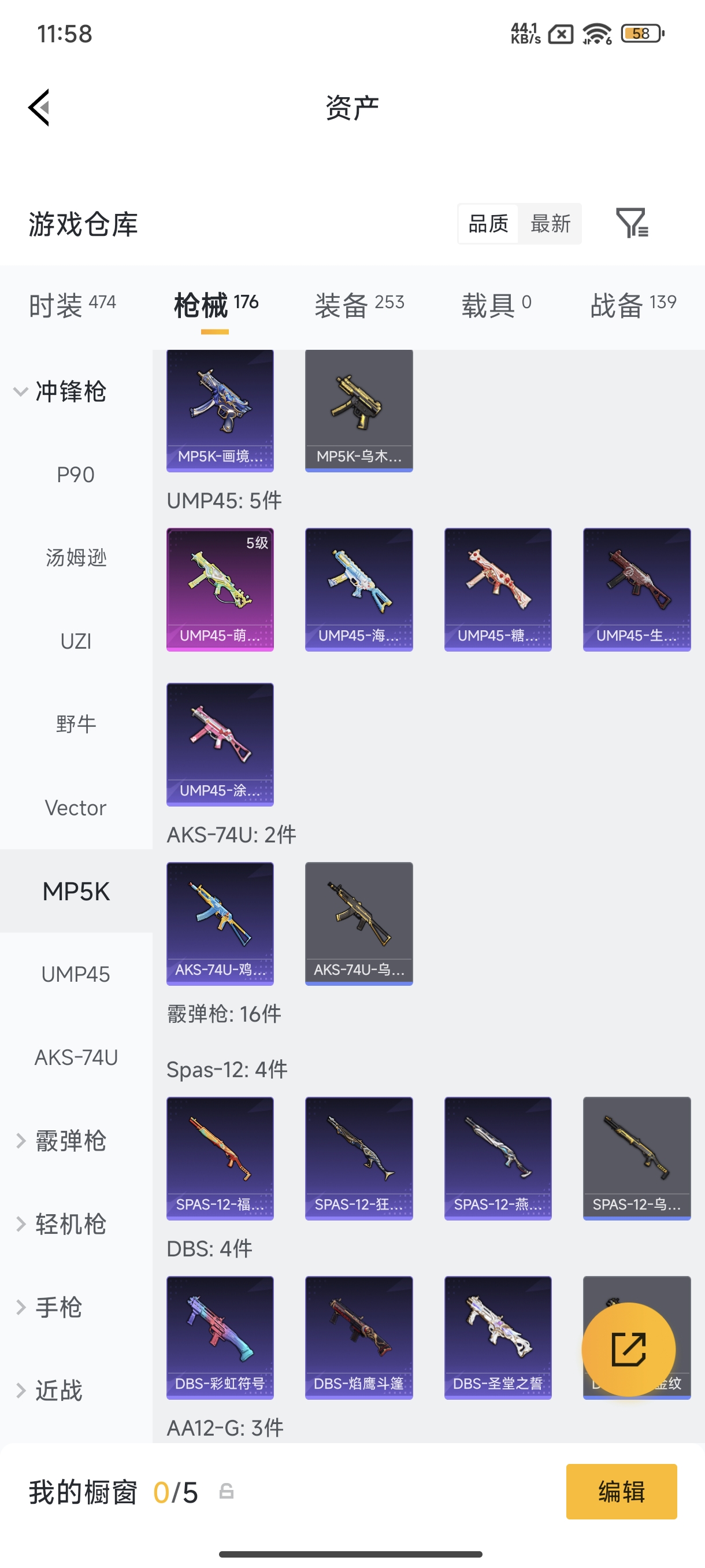Open the DBS-彩虹符号 skin
Screen dimensions: 705x1568
pos(220,1337)
